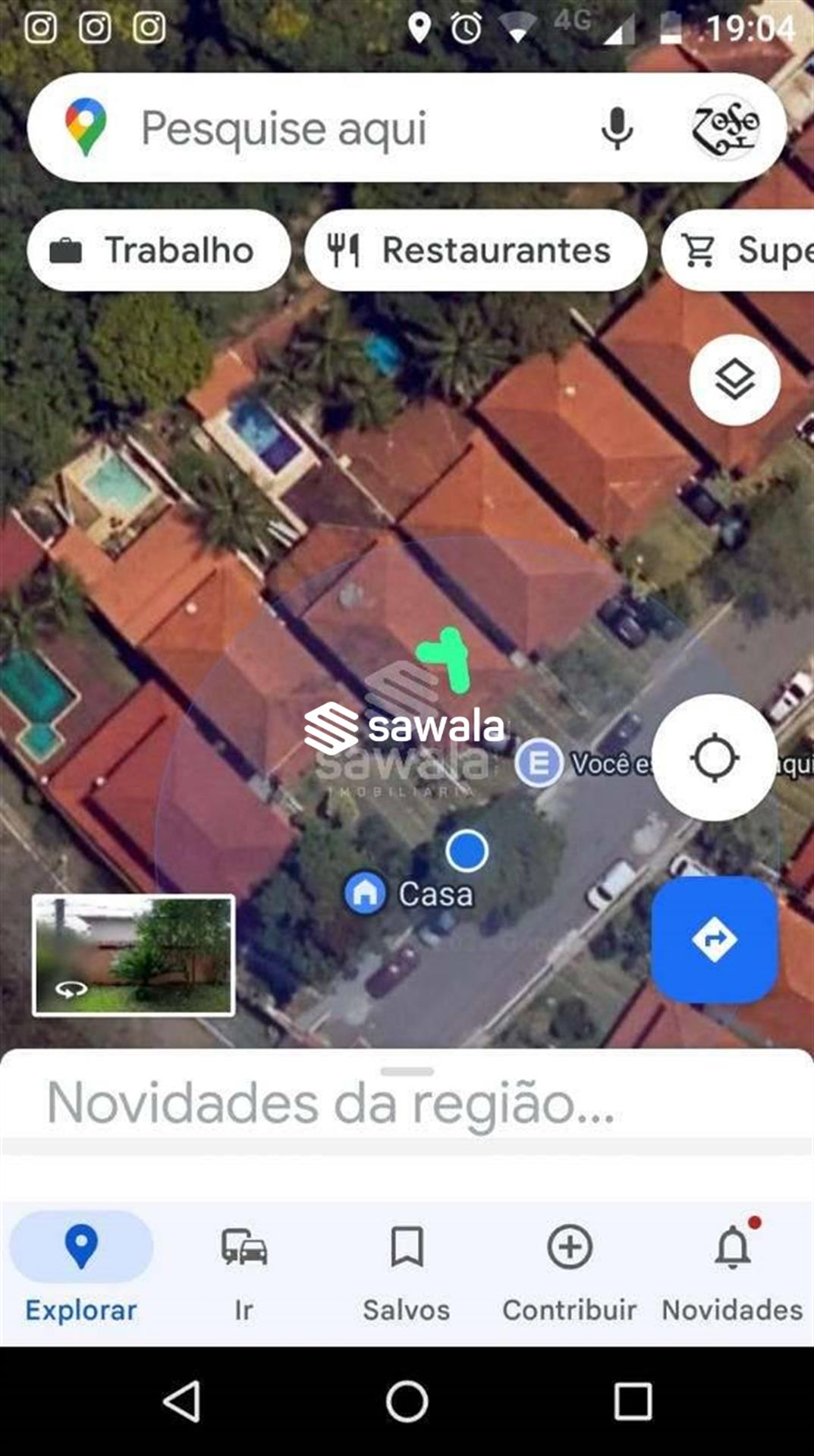Start voice search with the microphone

[x=617, y=128]
